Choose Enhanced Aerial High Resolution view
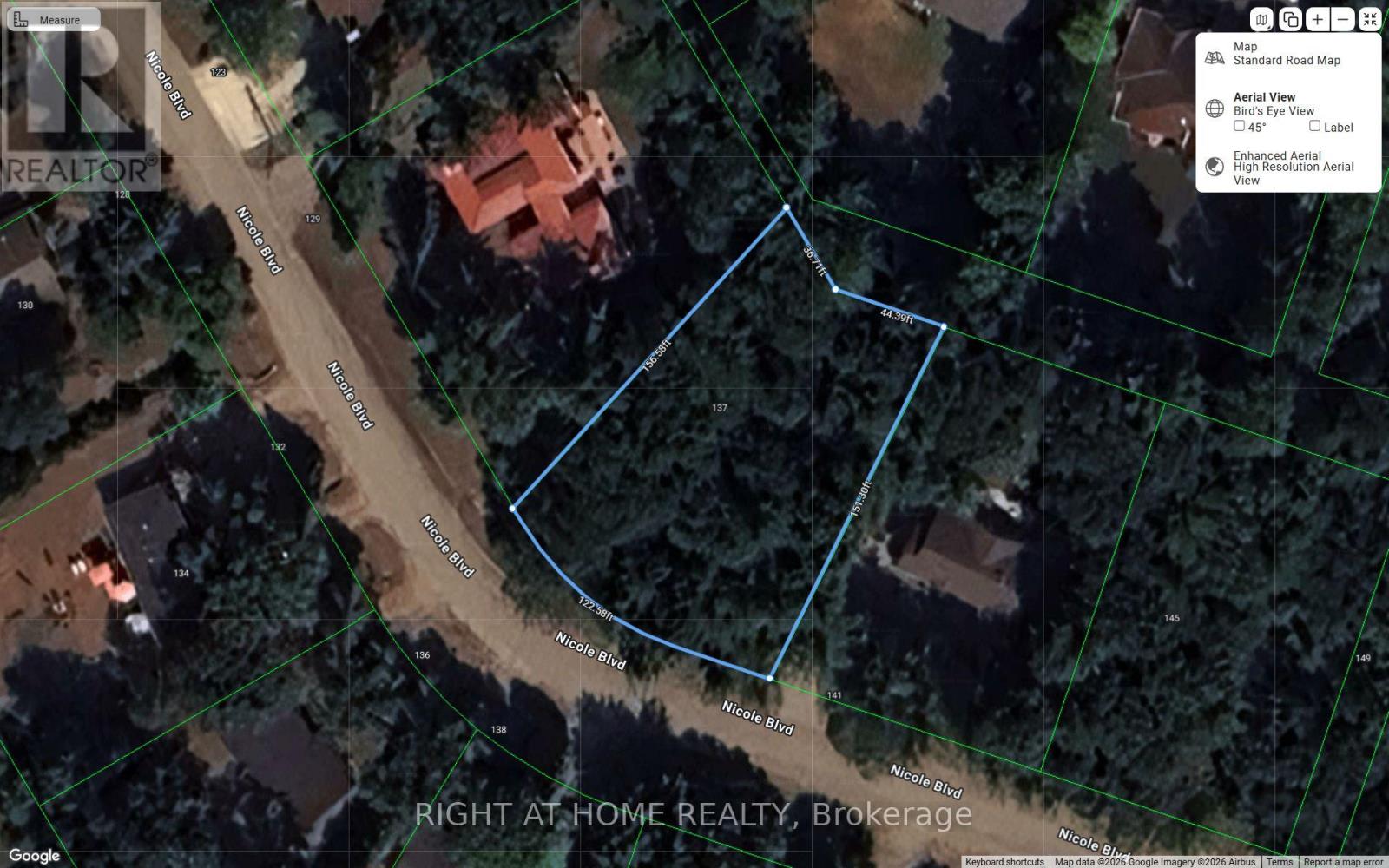1389x868 pixels. 1293,168
